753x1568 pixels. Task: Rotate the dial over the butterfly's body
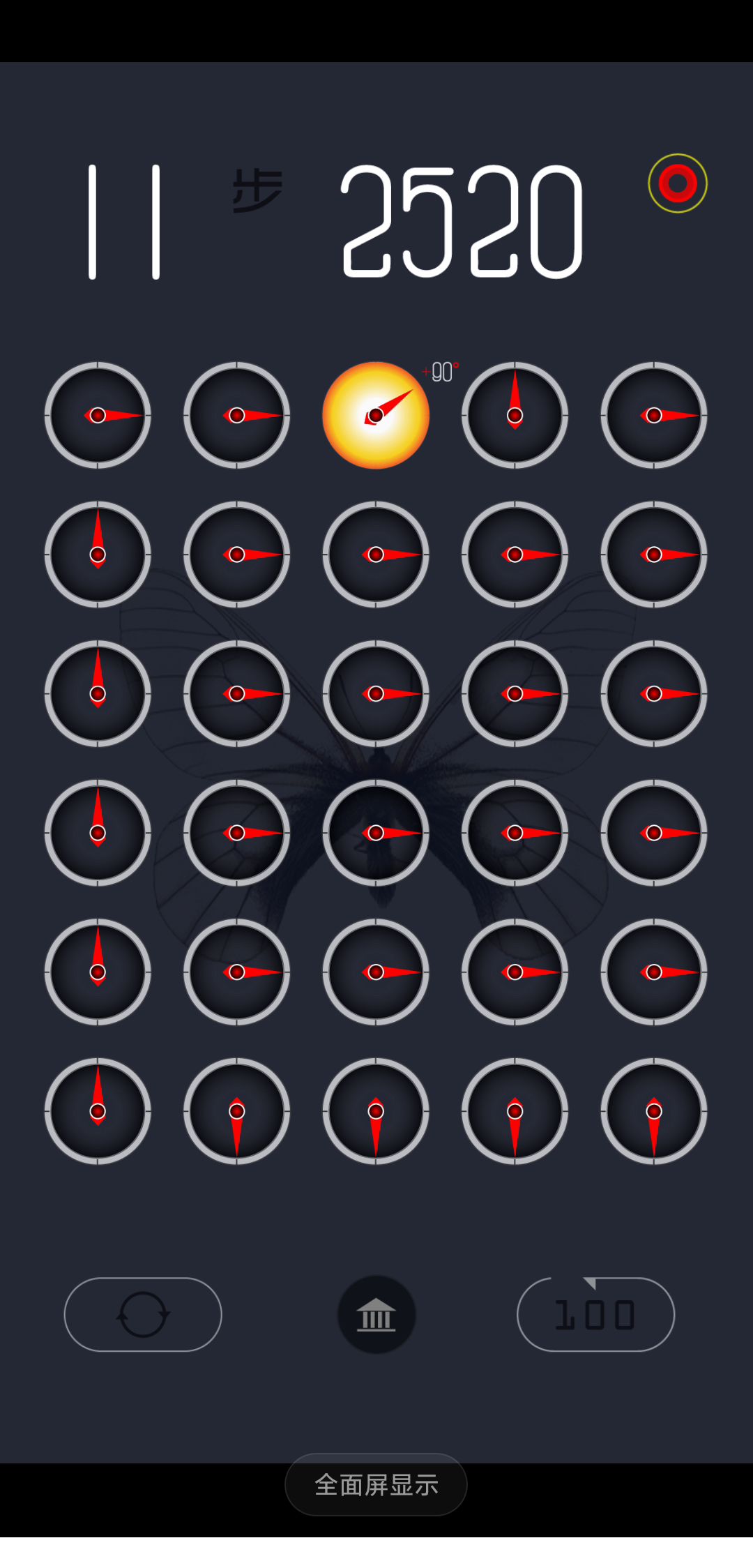point(376,833)
